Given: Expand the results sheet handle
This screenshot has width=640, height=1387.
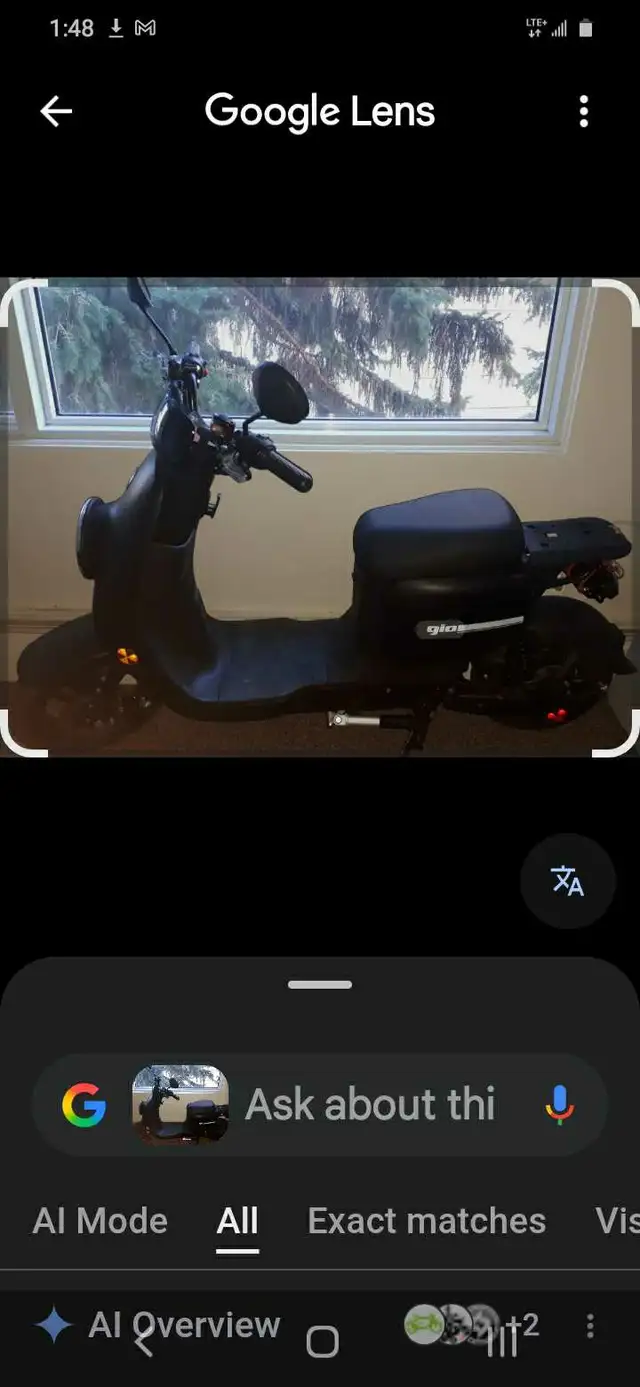Looking at the screenshot, I should 320,985.
